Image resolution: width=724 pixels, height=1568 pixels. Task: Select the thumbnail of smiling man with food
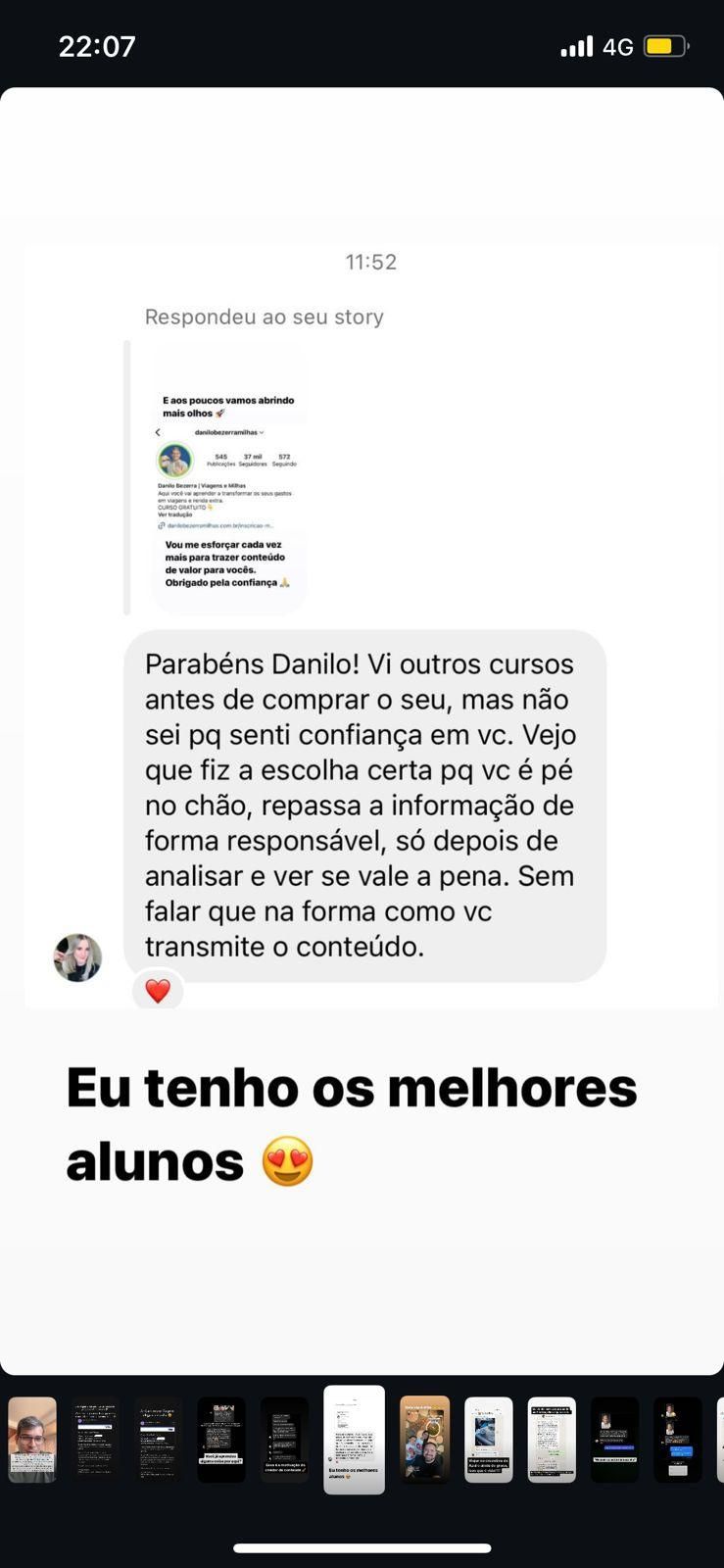tap(424, 1439)
